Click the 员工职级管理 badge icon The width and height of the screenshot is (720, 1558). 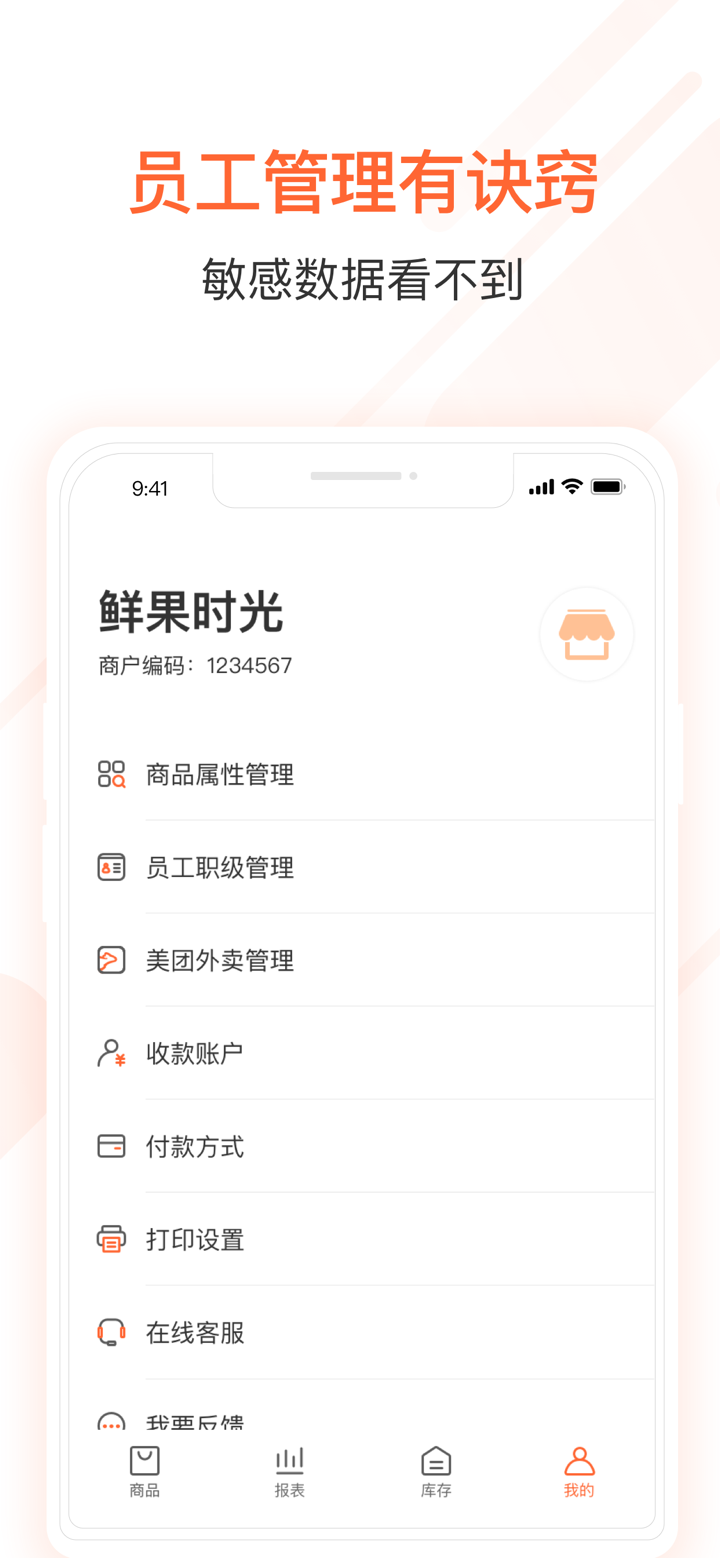[111, 867]
